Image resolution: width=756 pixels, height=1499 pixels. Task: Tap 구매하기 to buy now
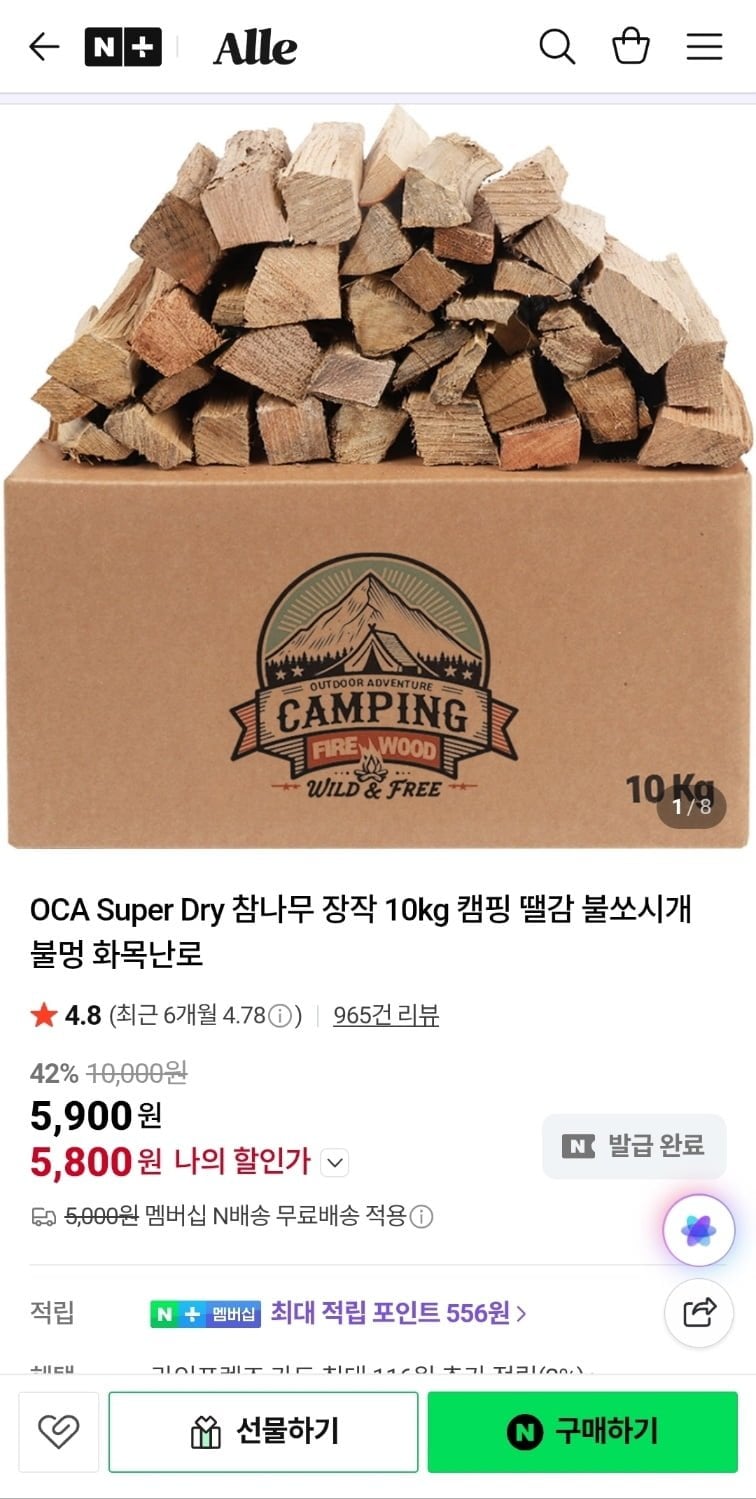pos(583,1432)
